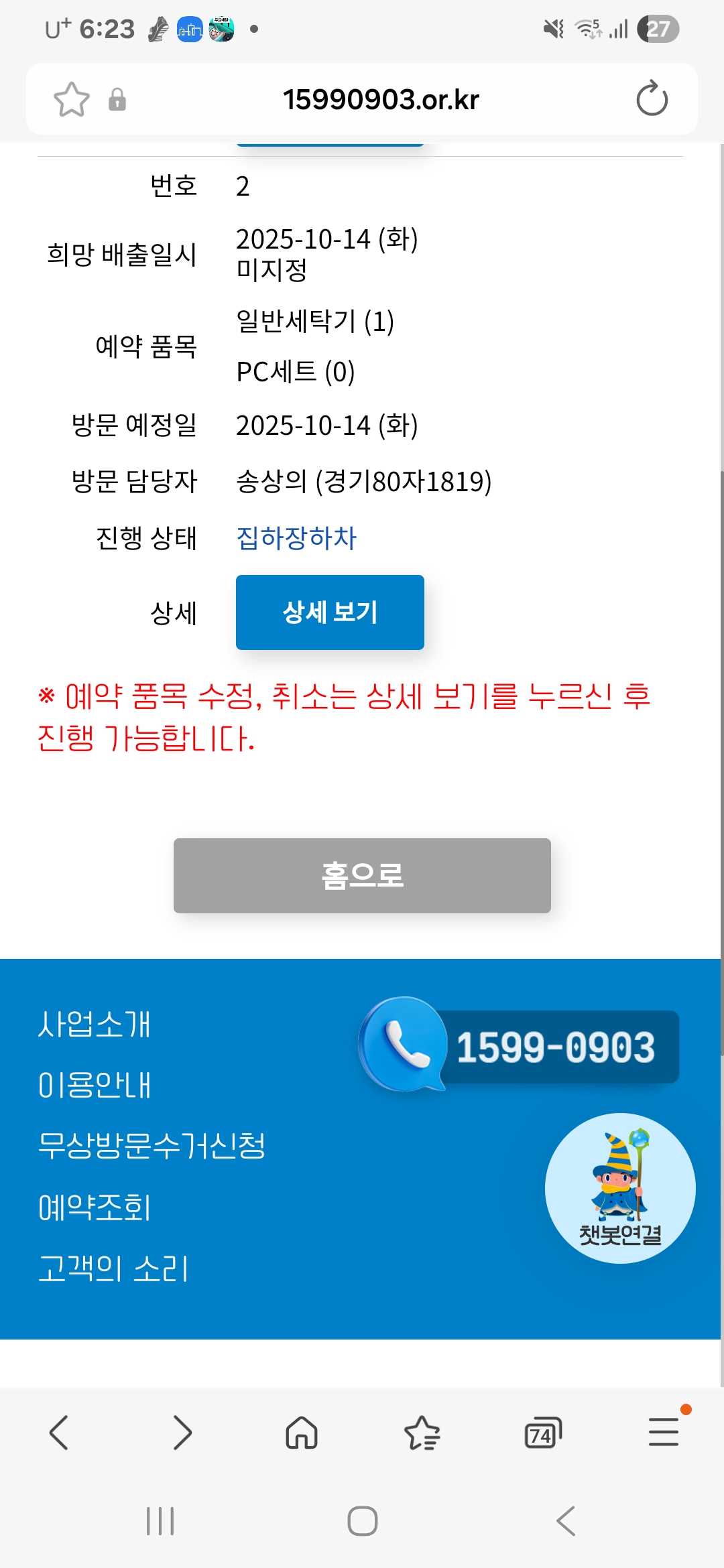Tap the 15990903.or.kr address bar
The width and height of the screenshot is (724, 1568).
coord(381,100)
